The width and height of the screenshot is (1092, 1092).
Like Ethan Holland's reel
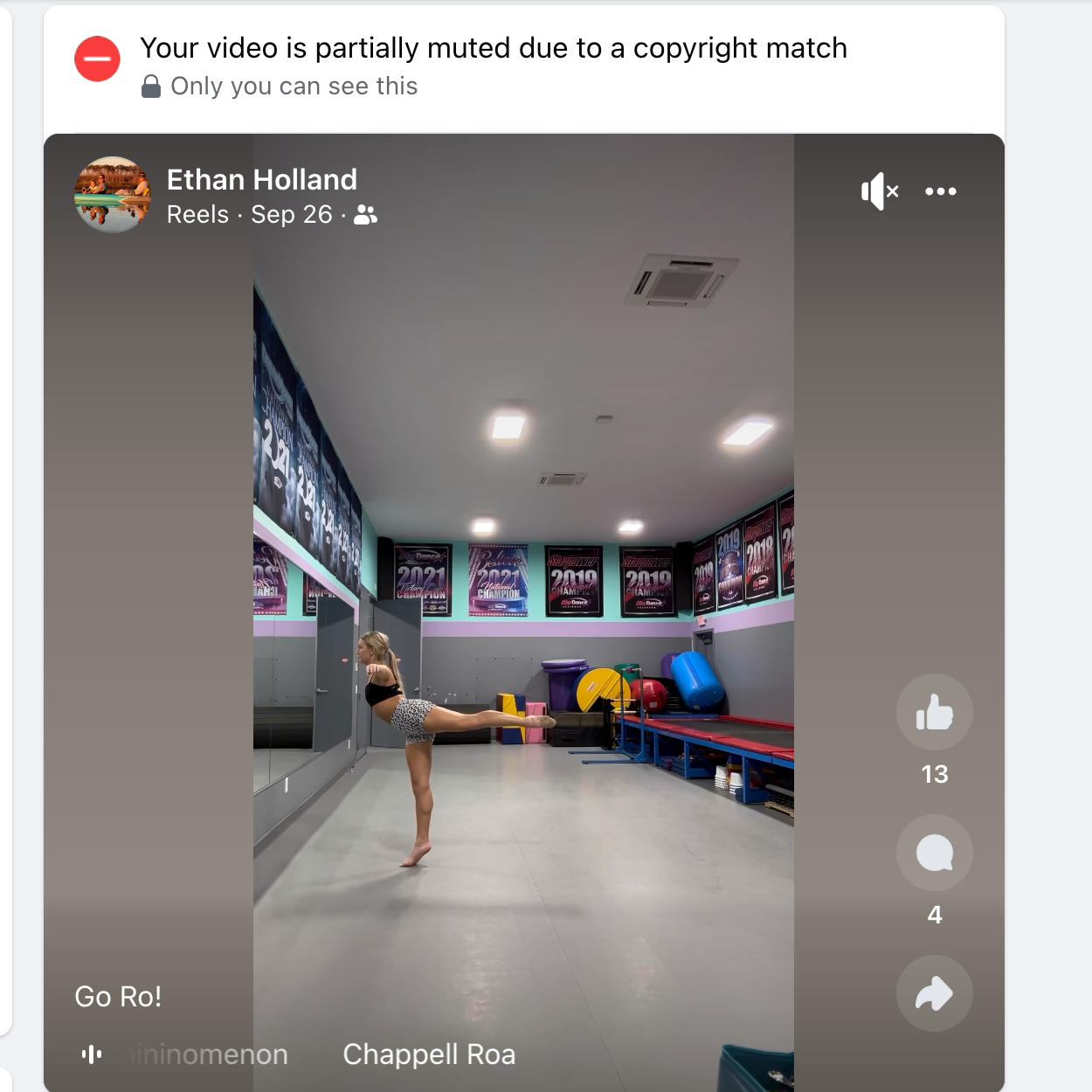[934, 713]
